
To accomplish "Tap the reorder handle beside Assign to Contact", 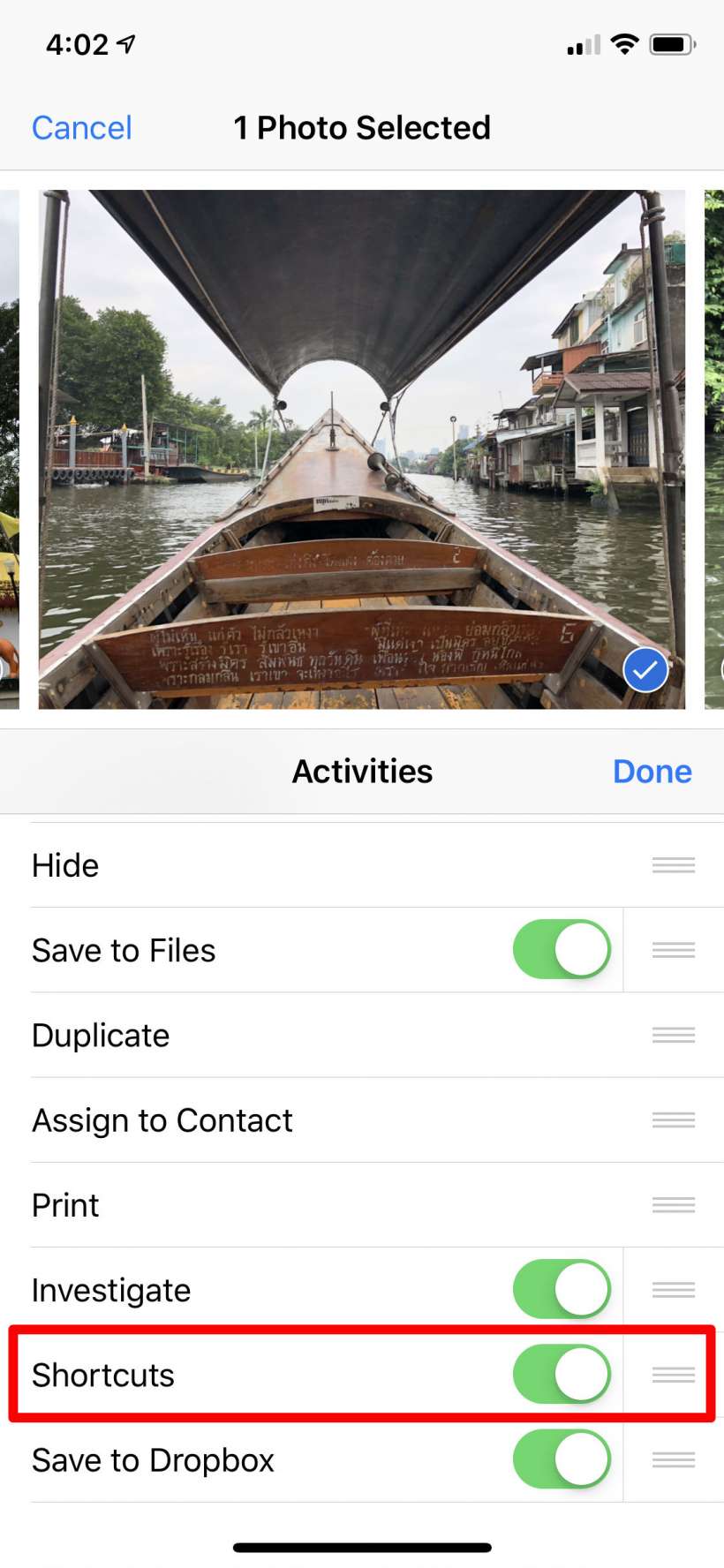I will pos(673,1120).
